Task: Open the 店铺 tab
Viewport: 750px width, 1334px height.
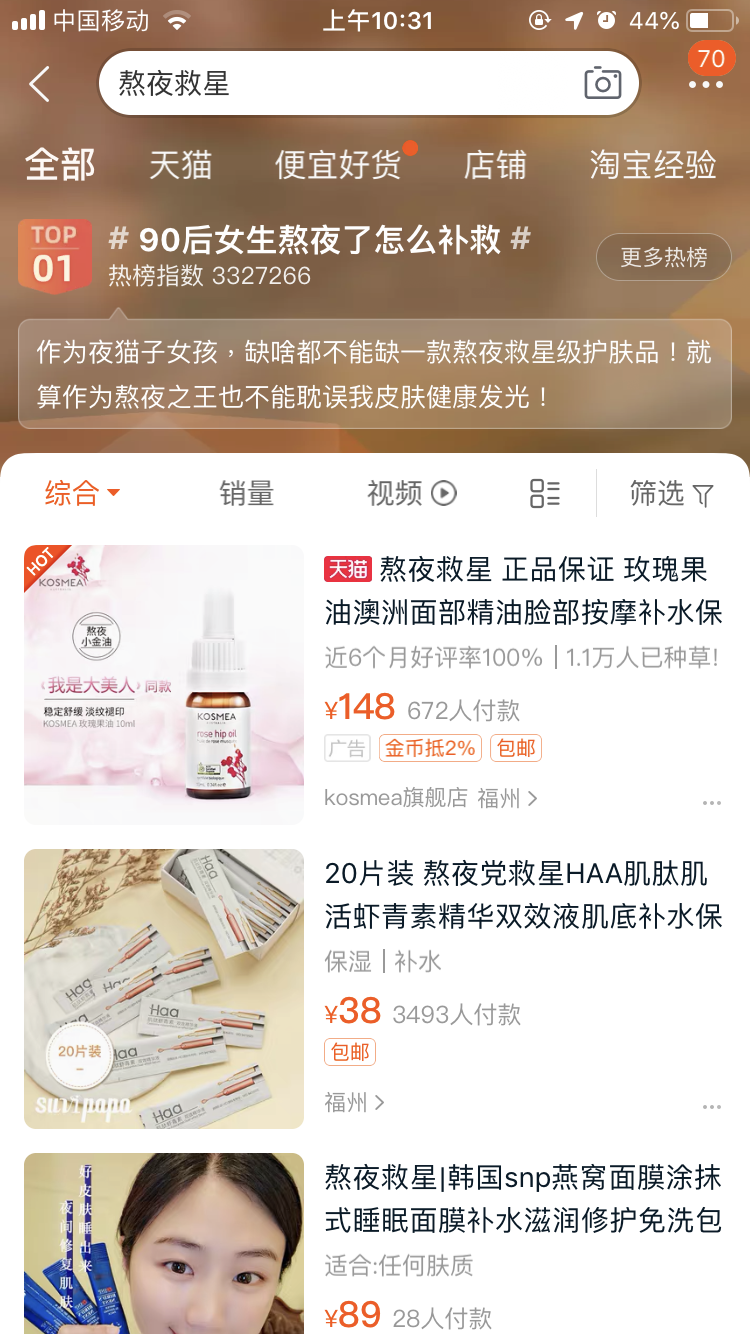Action: pyautogui.click(x=495, y=165)
